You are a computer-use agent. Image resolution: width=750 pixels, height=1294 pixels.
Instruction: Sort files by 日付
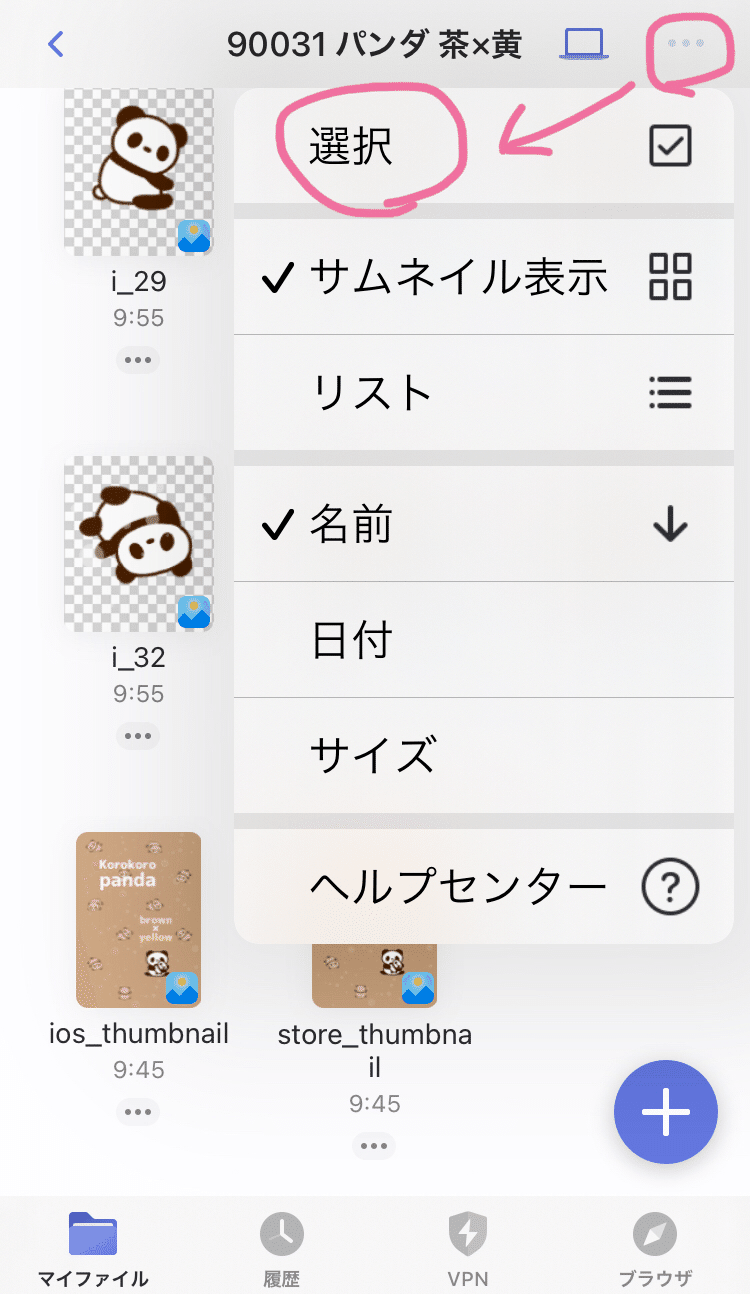(483, 640)
